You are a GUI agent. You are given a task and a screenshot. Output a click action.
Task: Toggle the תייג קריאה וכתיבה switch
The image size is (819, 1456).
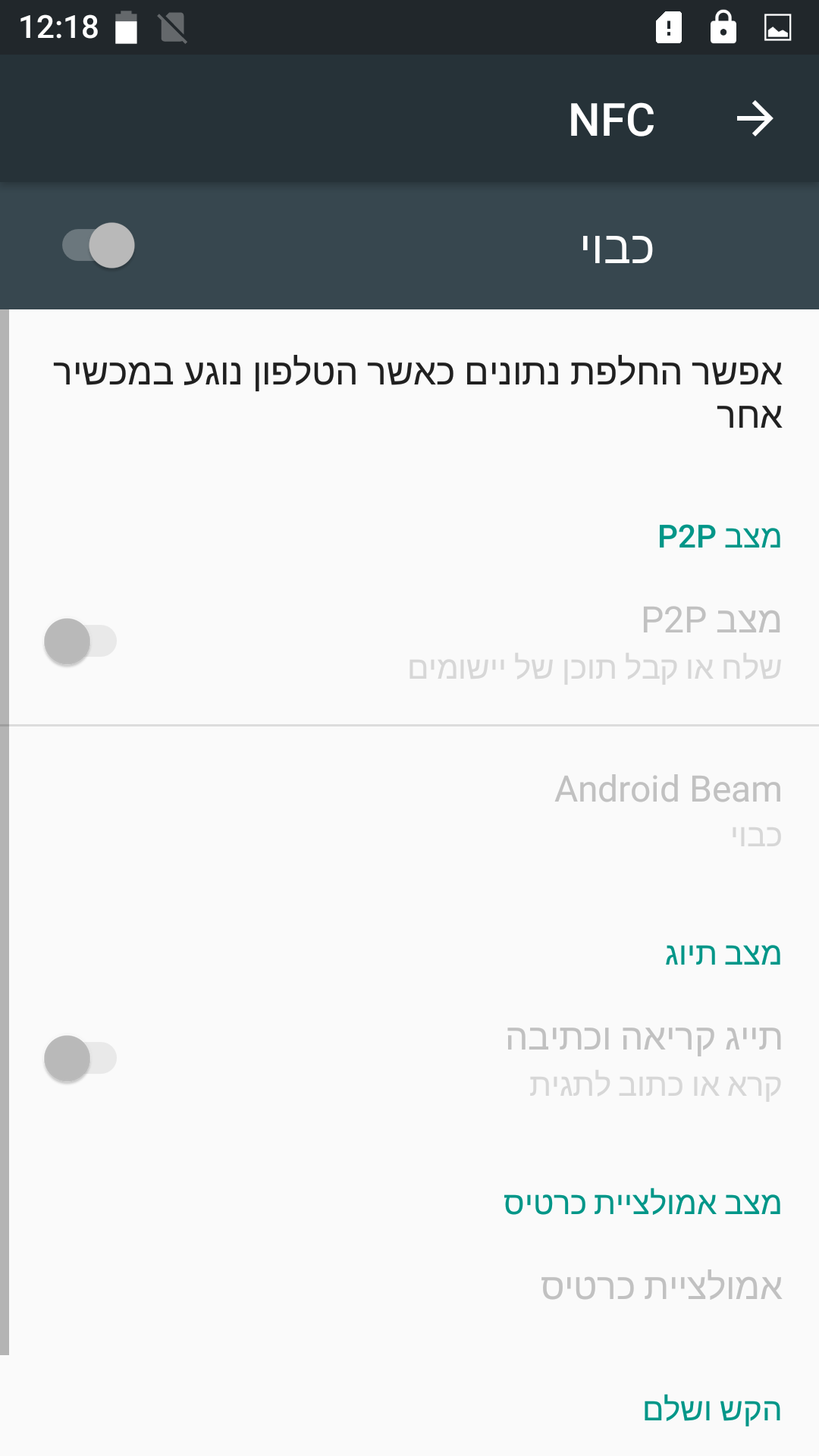80,1059
